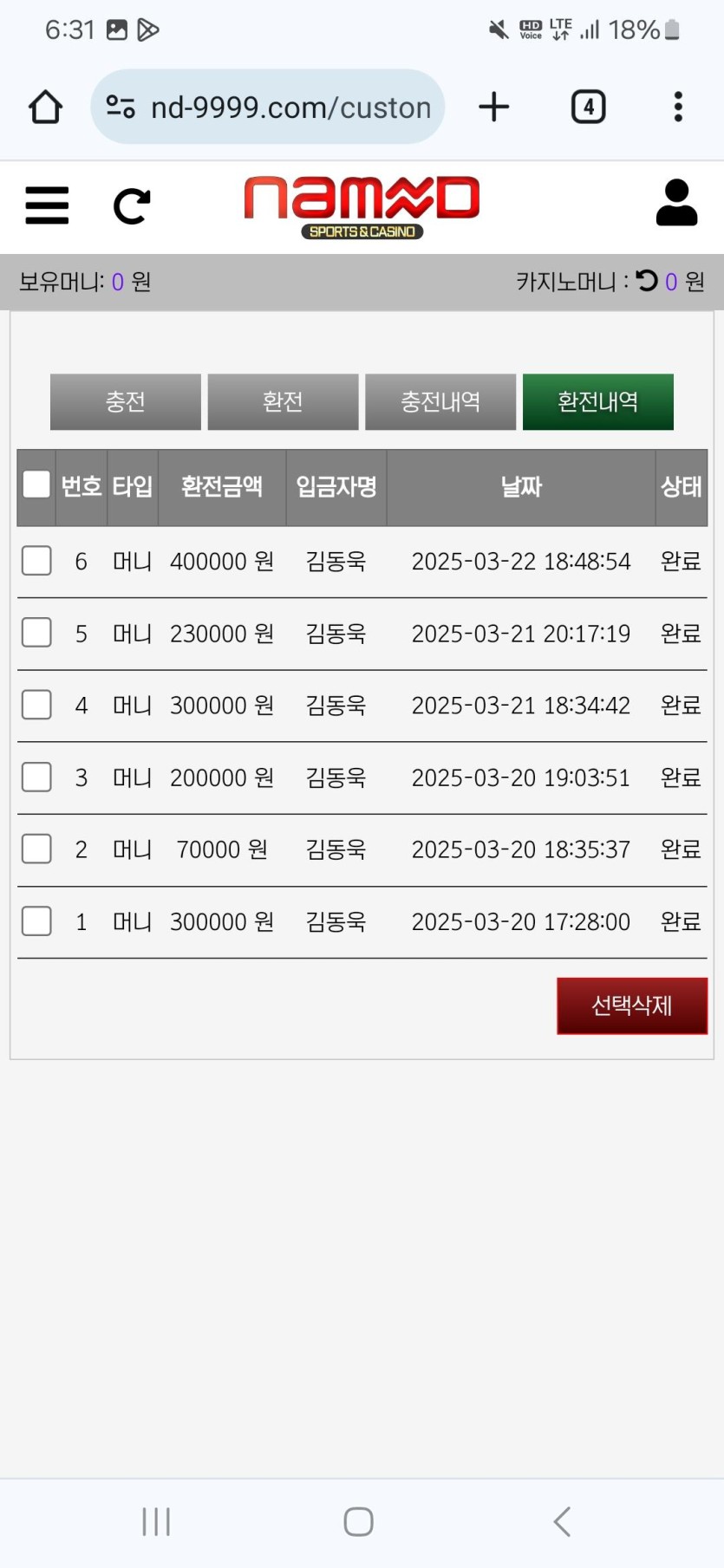Open the user profile icon

click(x=676, y=204)
